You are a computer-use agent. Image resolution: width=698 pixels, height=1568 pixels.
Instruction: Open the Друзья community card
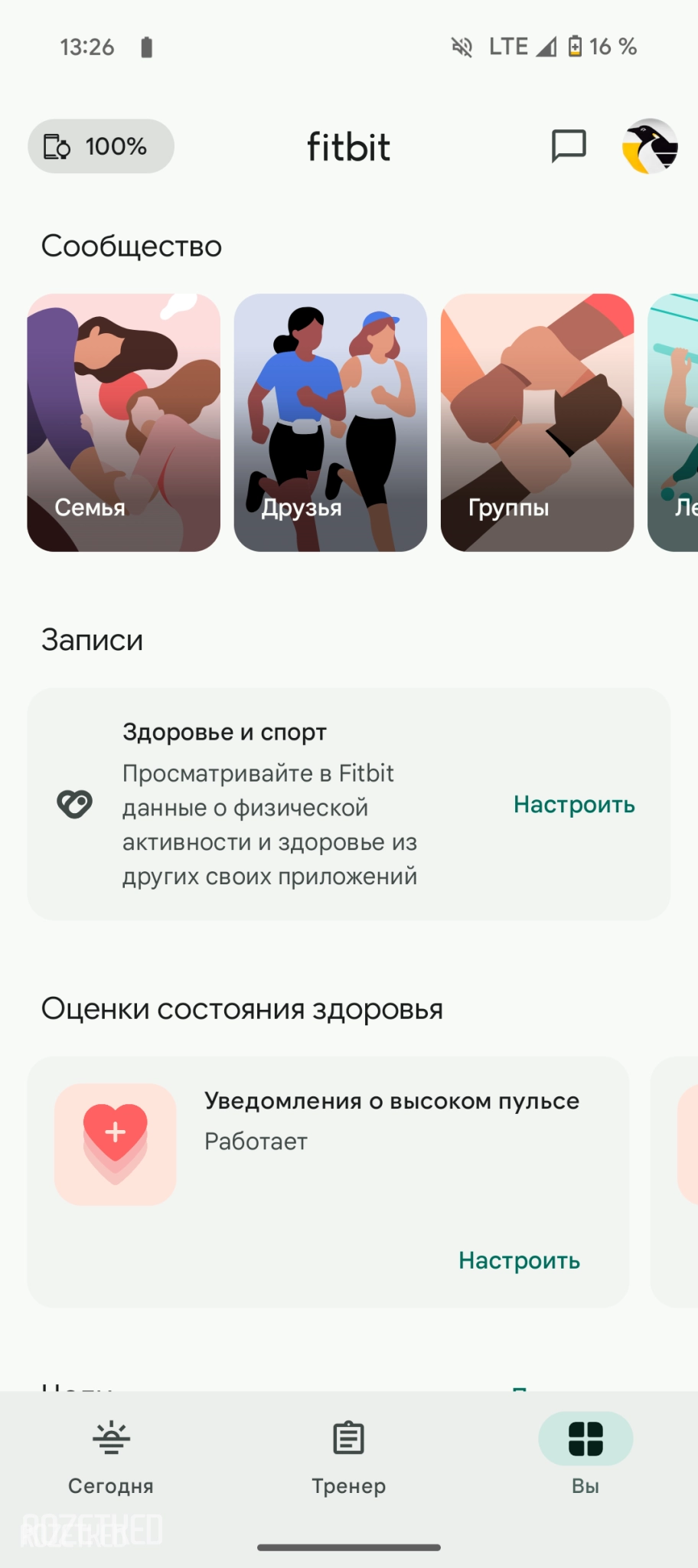330,423
